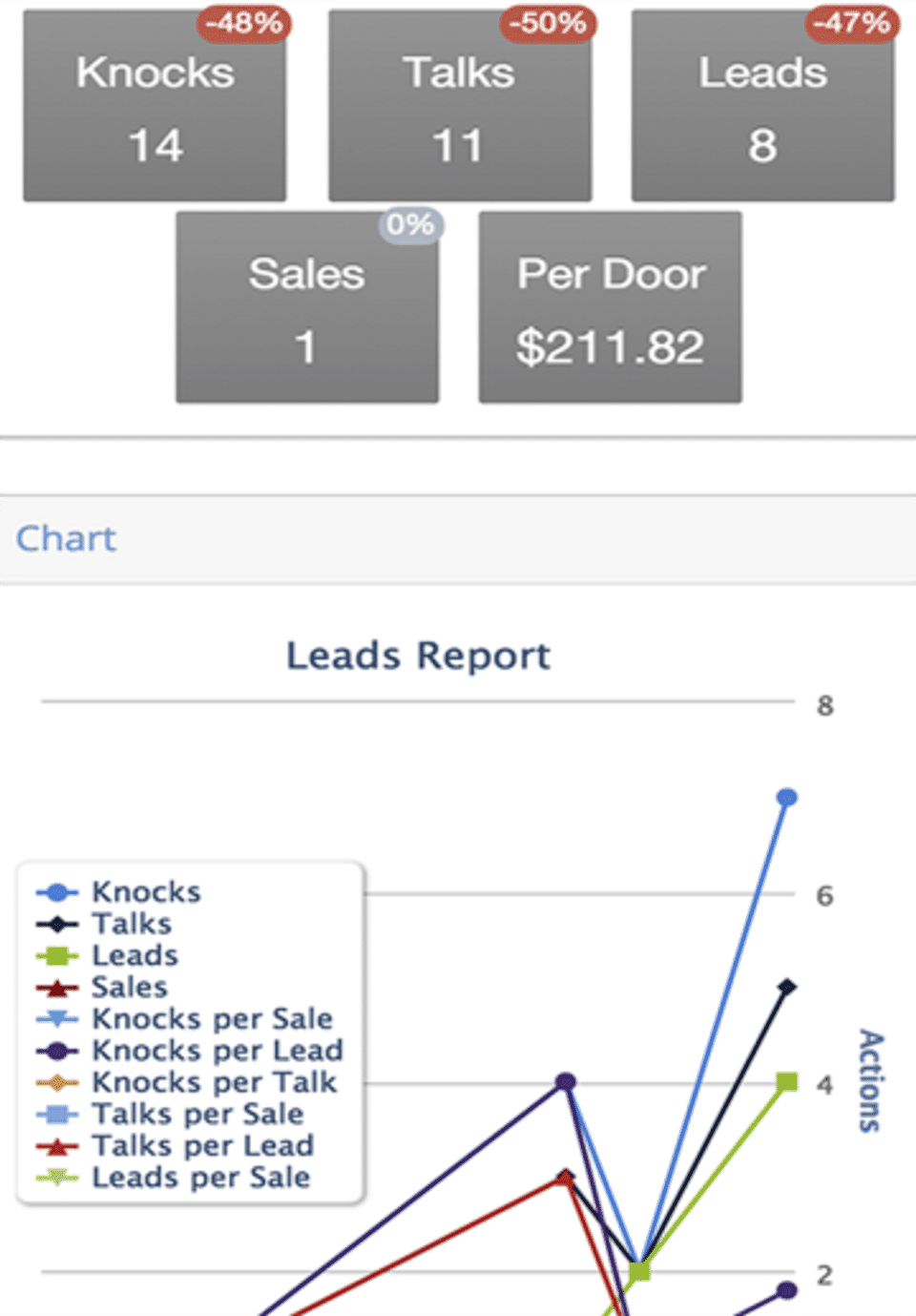Toggle the Sales series in the legend
The width and height of the screenshot is (916, 1316).
[129, 987]
